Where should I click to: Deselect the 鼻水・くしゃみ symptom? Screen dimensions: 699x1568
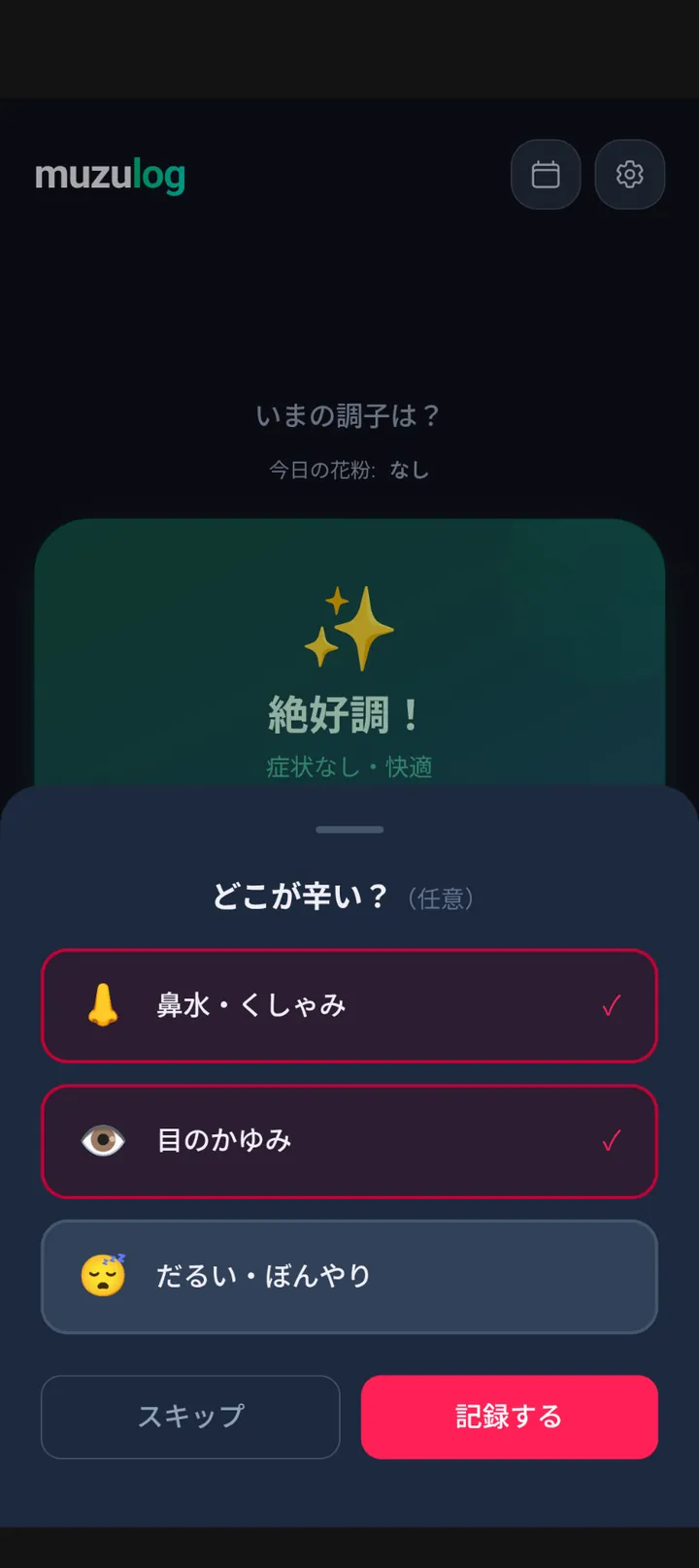[349, 1006]
